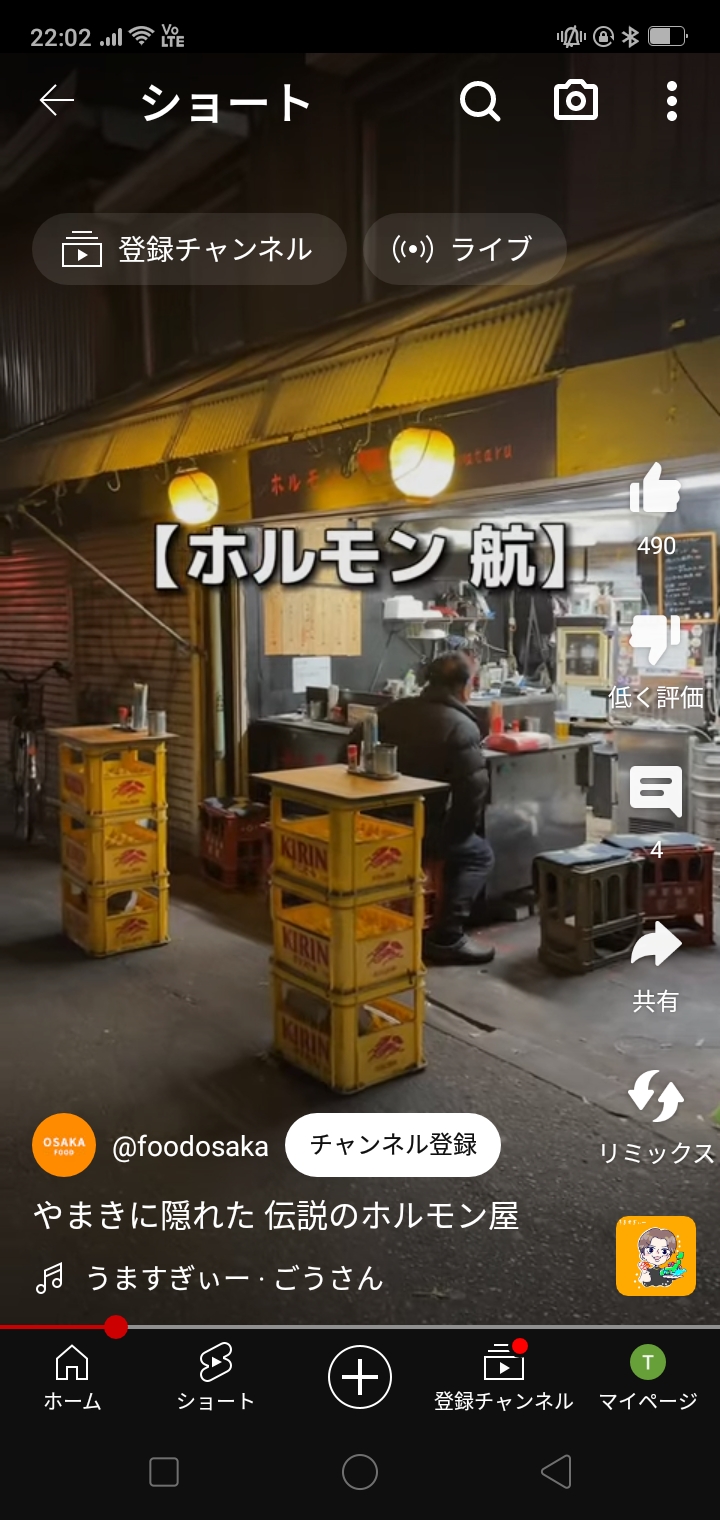Open the three-dot overflow menu
Image resolution: width=720 pixels, height=1520 pixels.
pyautogui.click(x=672, y=101)
